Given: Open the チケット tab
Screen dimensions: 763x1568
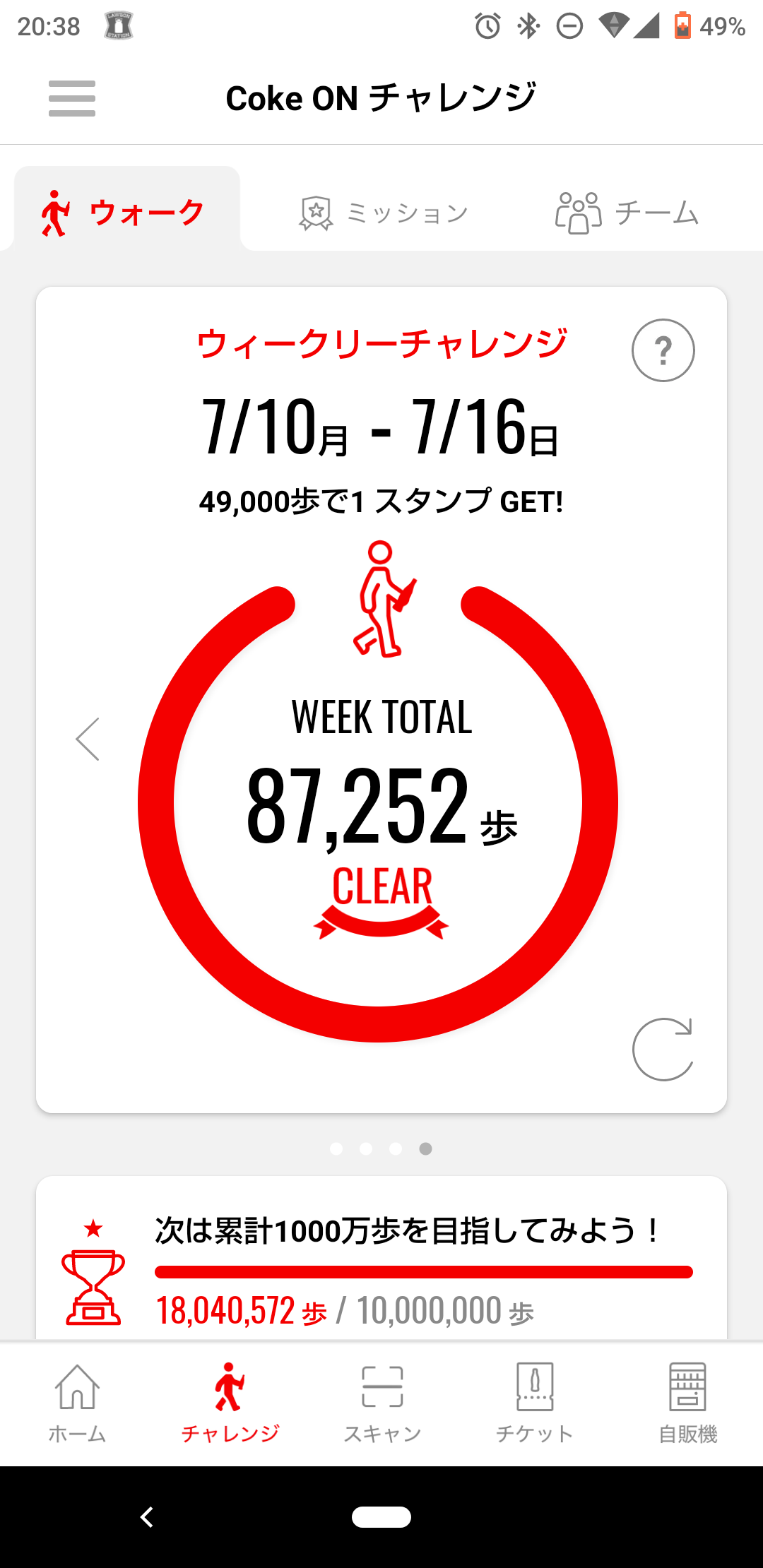Looking at the screenshot, I should click(535, 1403).
